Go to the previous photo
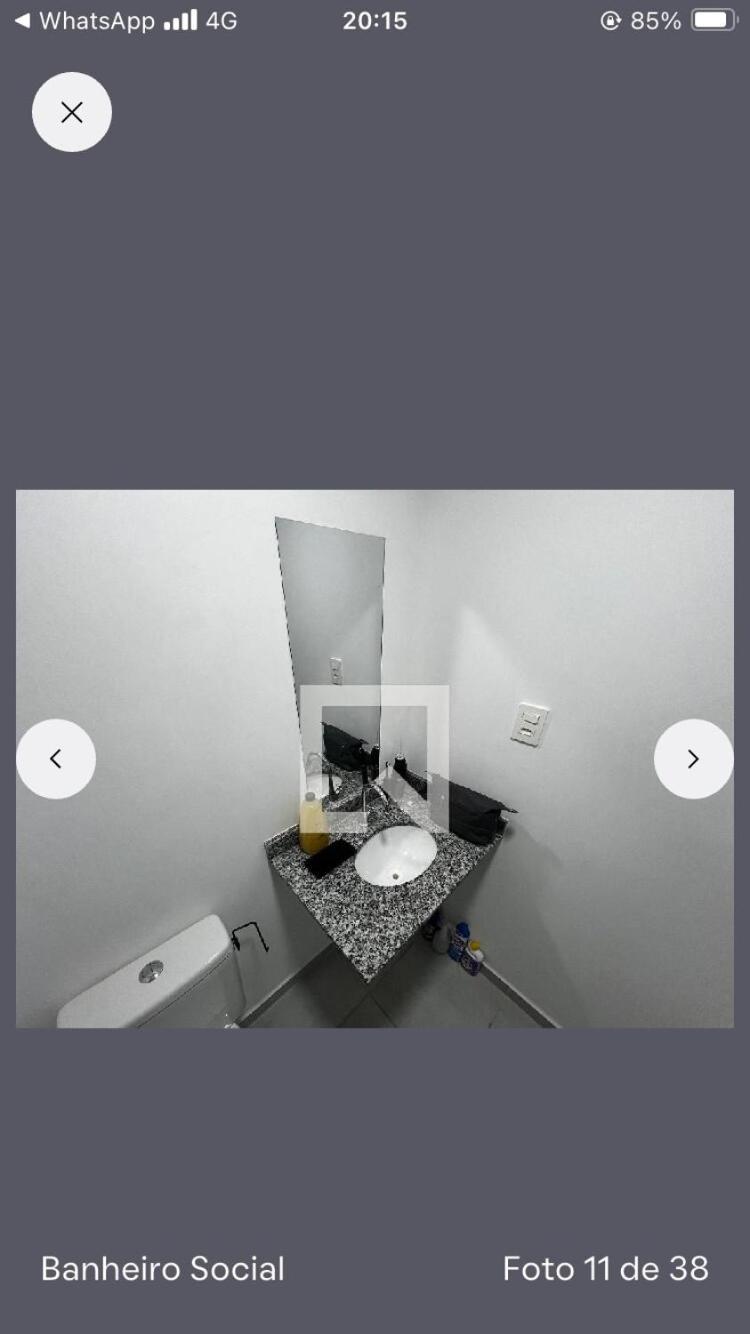The height and width of the screenshot is (1334, 750). point(56,759)
